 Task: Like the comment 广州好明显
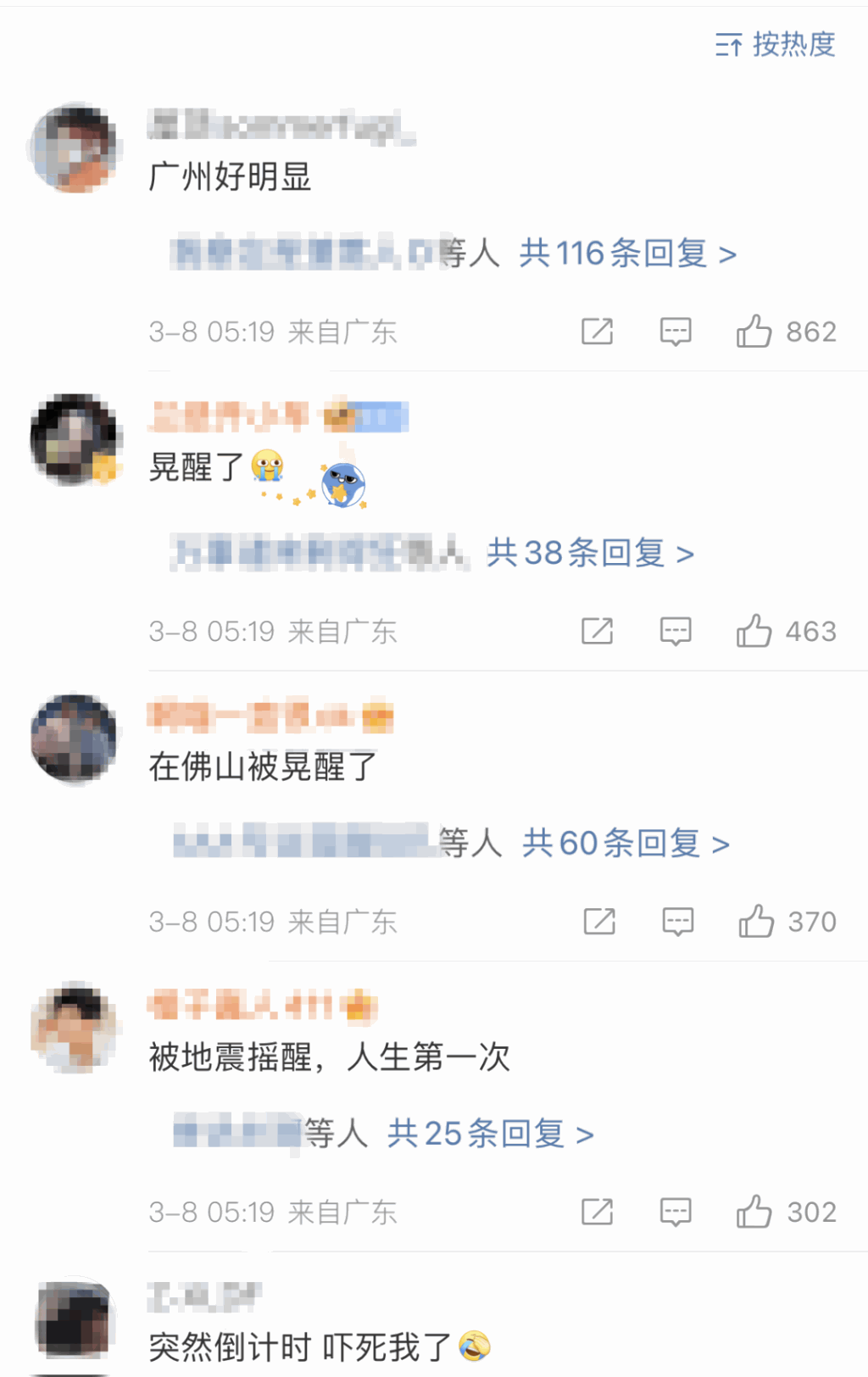pos(754,332)
